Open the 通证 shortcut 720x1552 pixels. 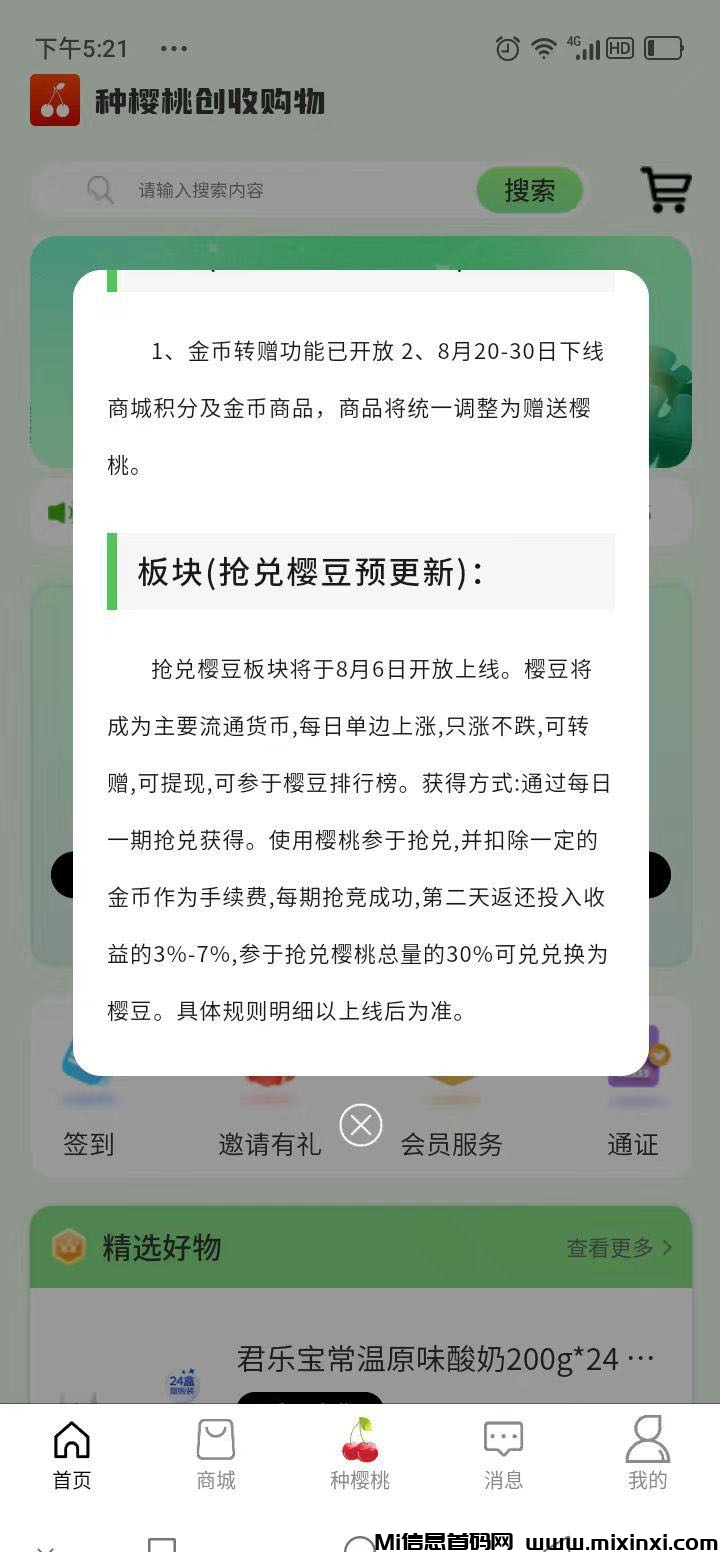pyautogui.click(x=632, y=1143)
